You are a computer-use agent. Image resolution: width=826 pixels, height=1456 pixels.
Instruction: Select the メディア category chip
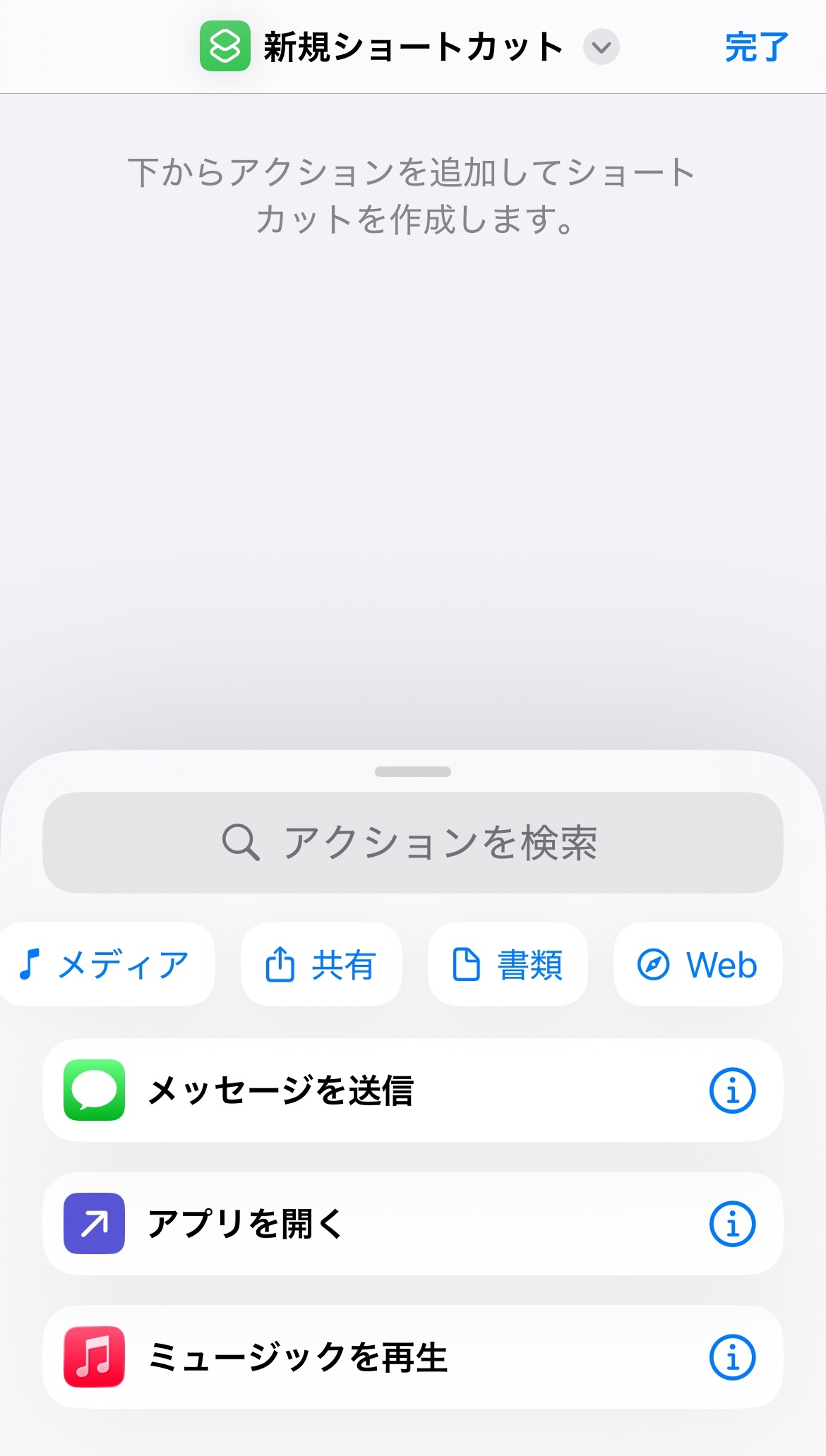click(107, 964)
